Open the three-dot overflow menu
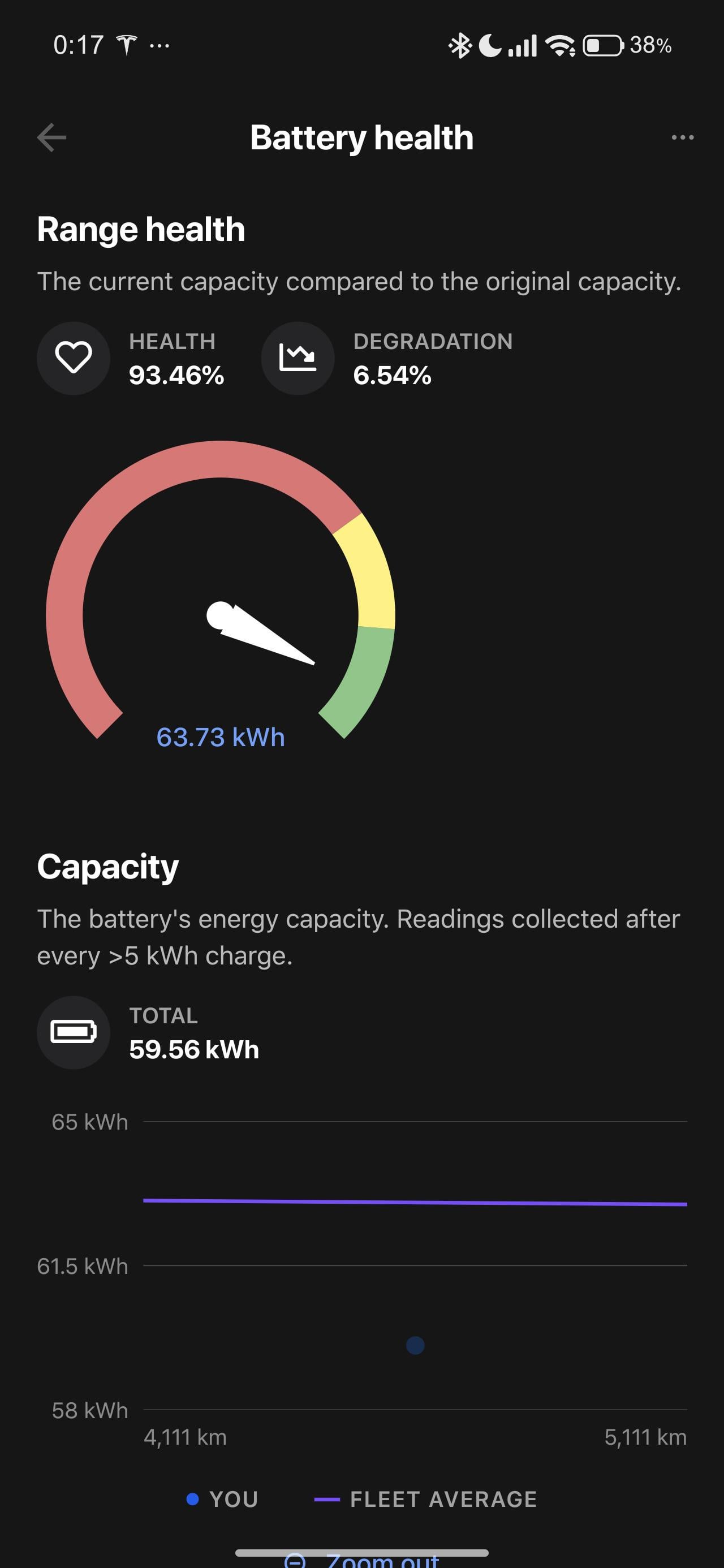This screenshot has width=724, height=1568. point(682,137)
